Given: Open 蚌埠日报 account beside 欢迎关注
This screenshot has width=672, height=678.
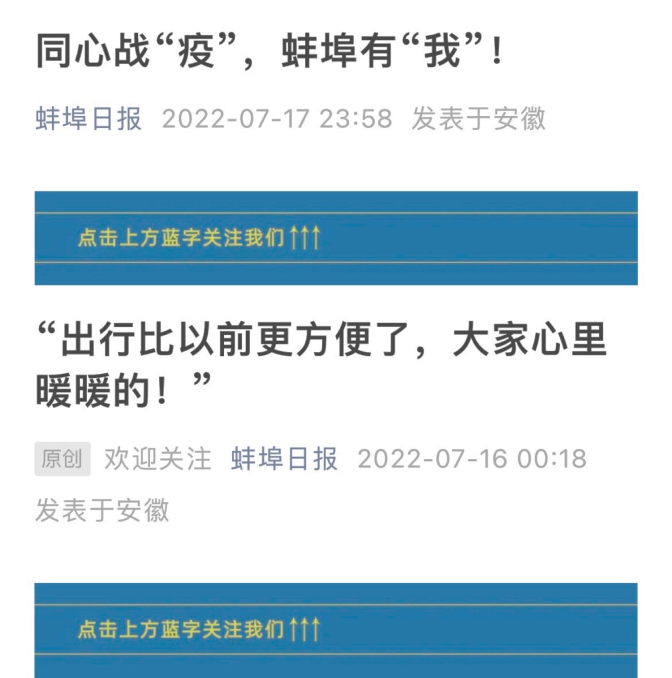Looking at the screenshot, I should (284, 459).
